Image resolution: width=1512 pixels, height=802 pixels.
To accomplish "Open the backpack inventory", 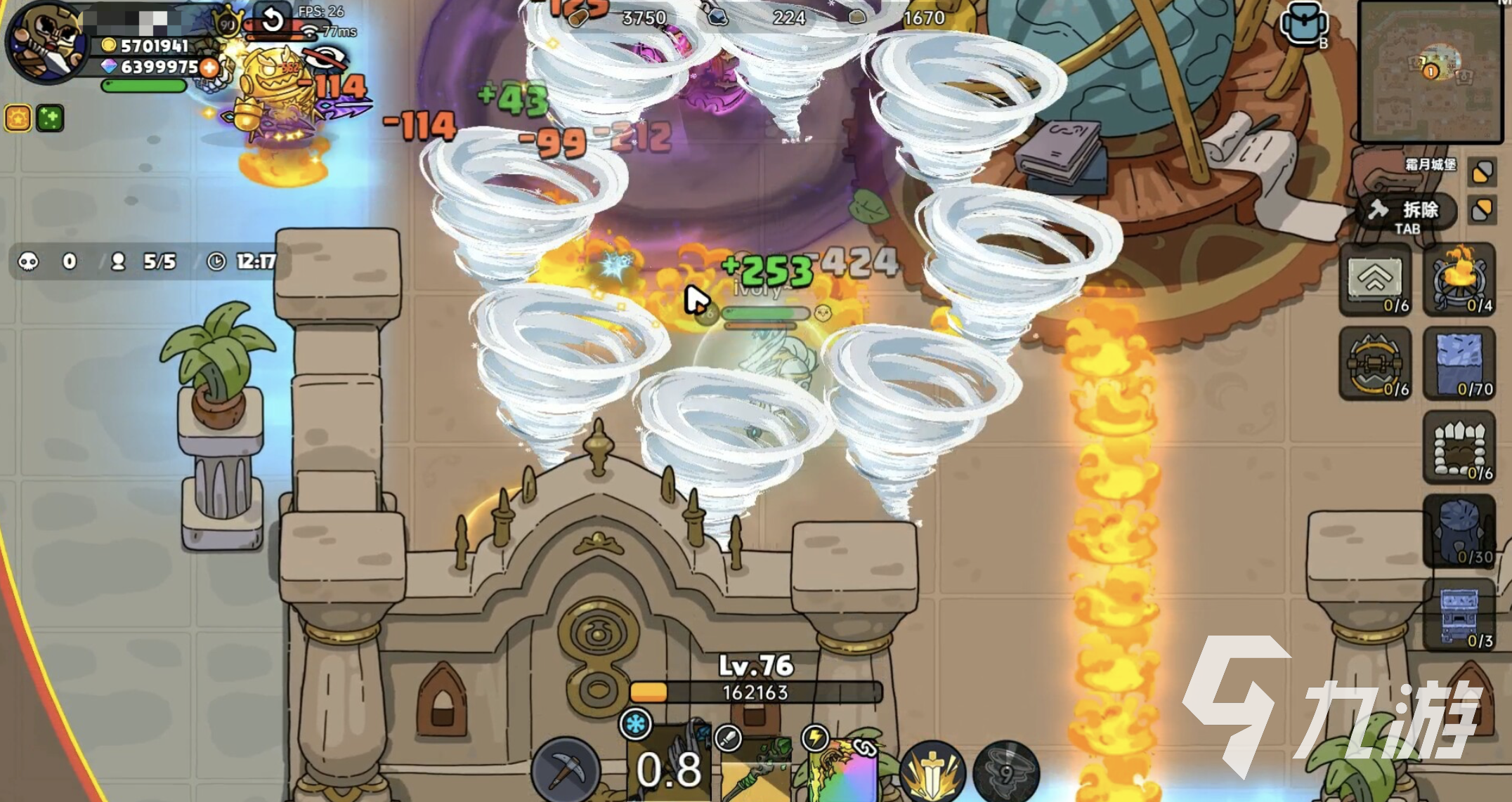I will (x=1302, y=26).
